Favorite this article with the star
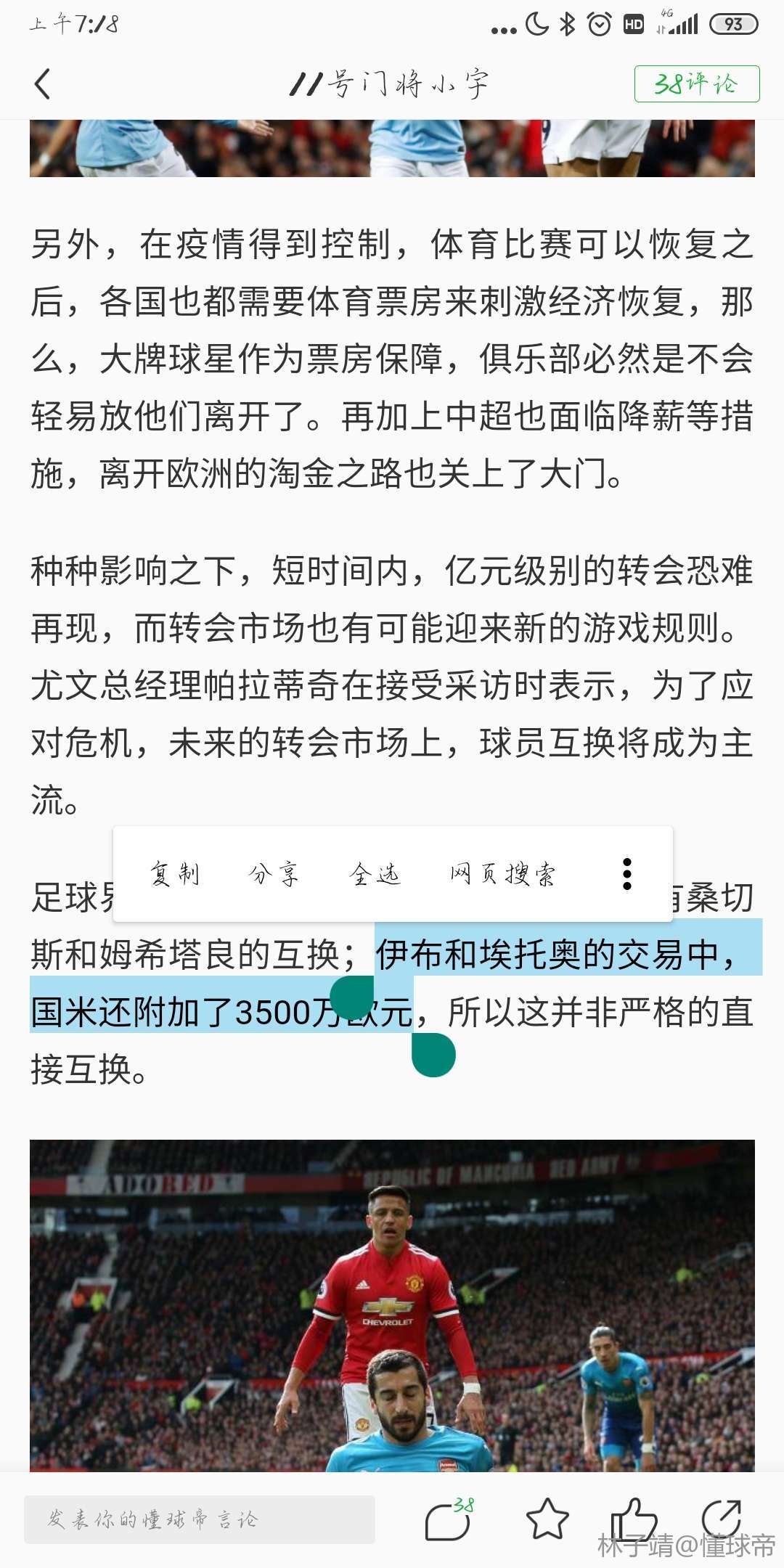 547,1519
